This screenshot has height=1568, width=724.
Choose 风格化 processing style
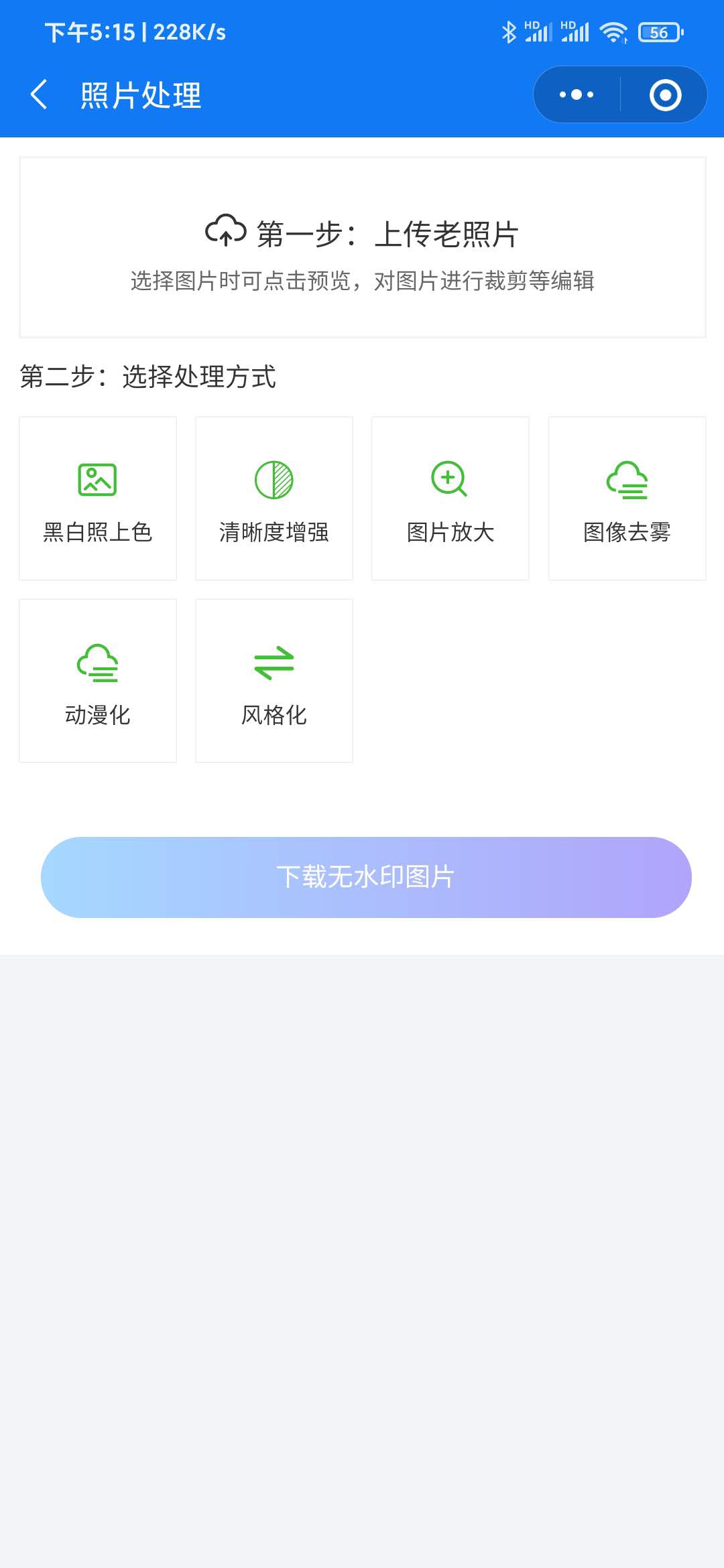(274, 681)
